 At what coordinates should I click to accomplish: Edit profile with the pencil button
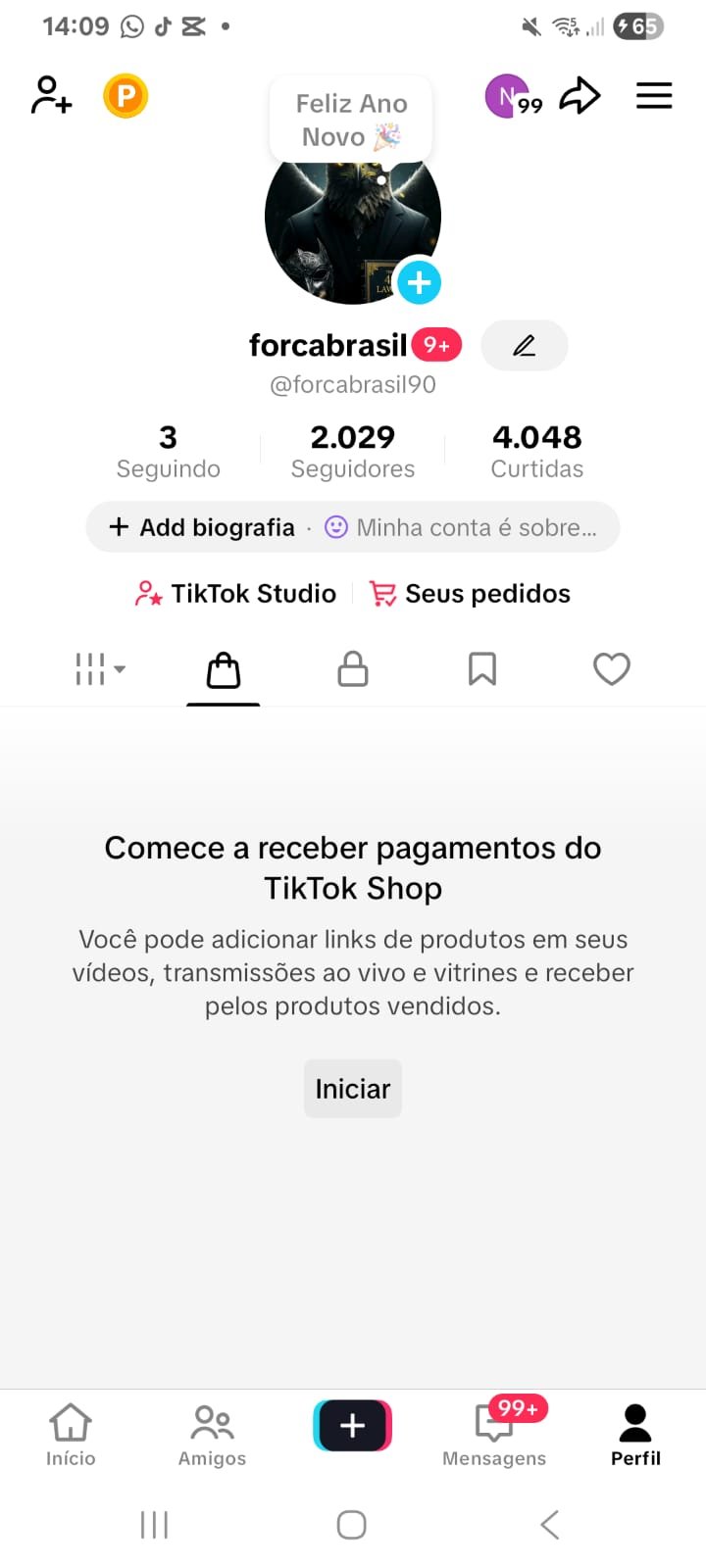[525, 345]
